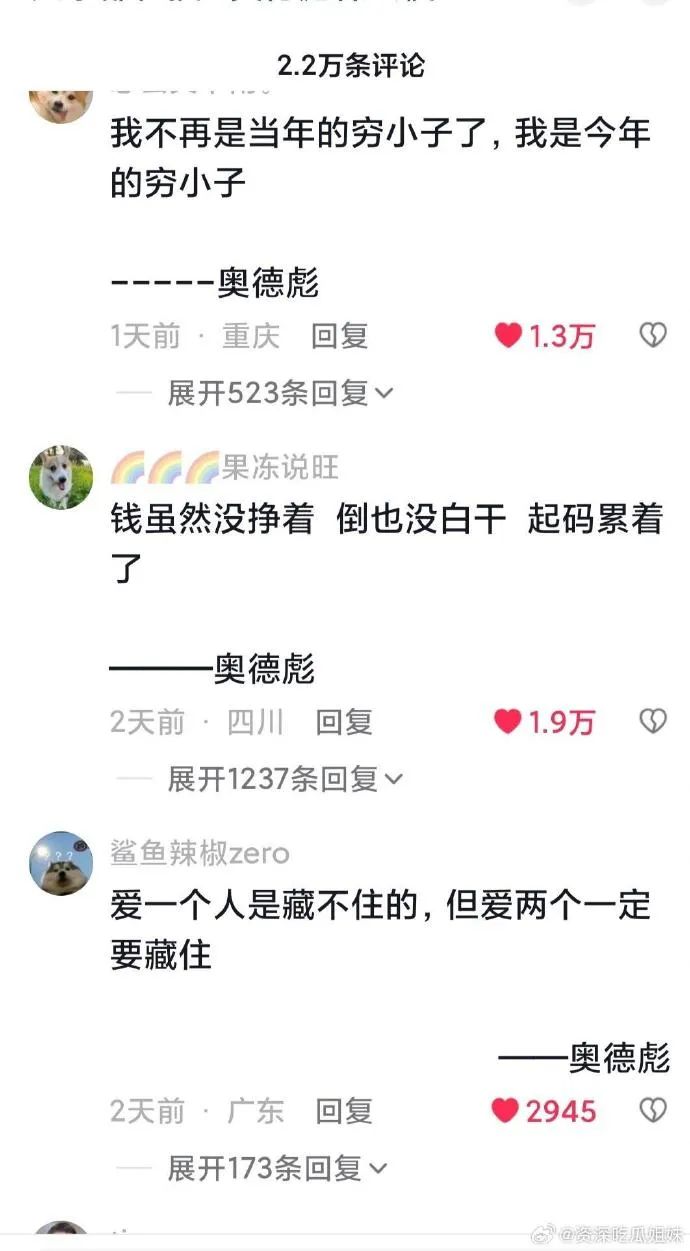
Task: Reply to 鲨鱼辣椒zero's comment
Action: coord(344,1110)
